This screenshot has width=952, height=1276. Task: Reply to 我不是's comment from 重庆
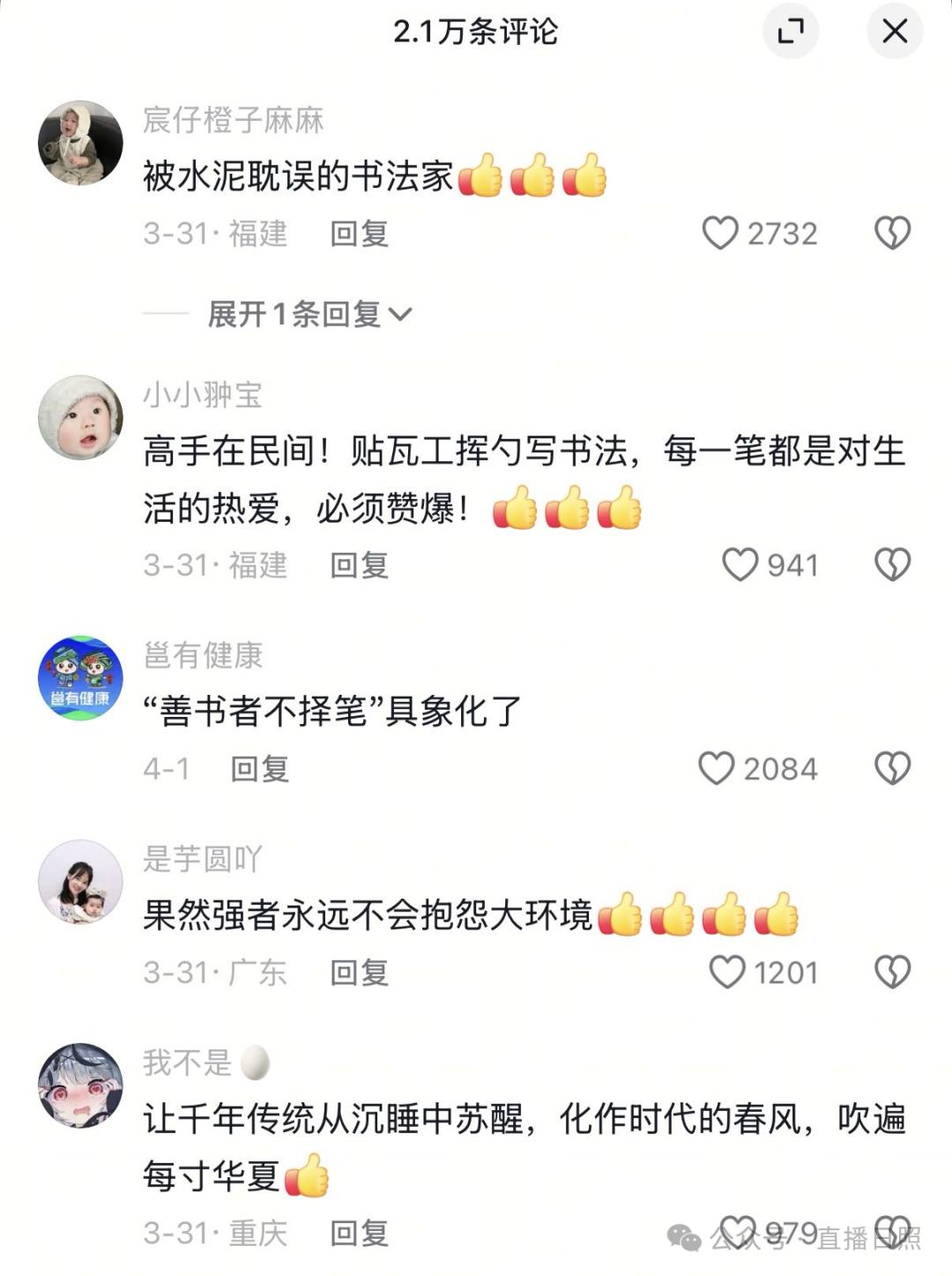click(359, 1234)
